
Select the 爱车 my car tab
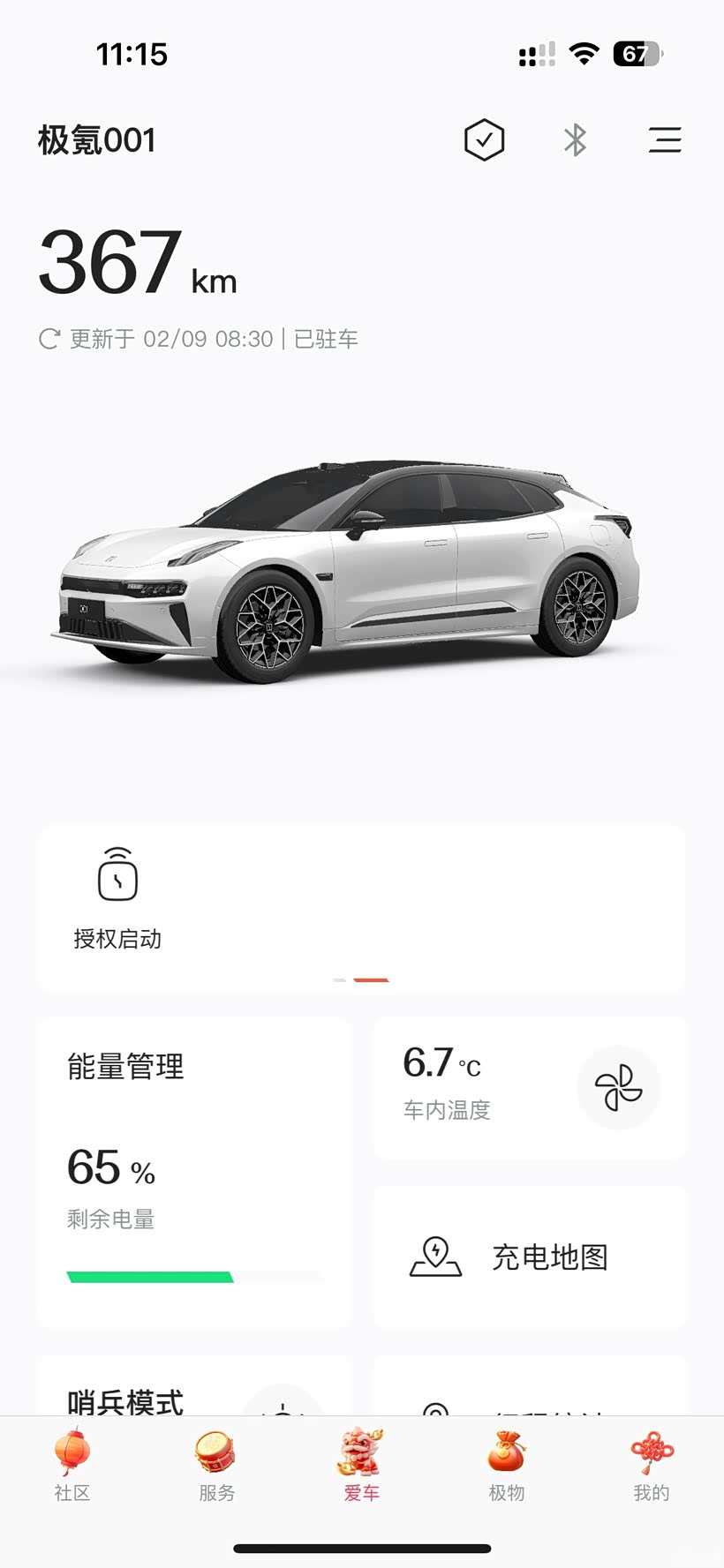point(361,1466)
